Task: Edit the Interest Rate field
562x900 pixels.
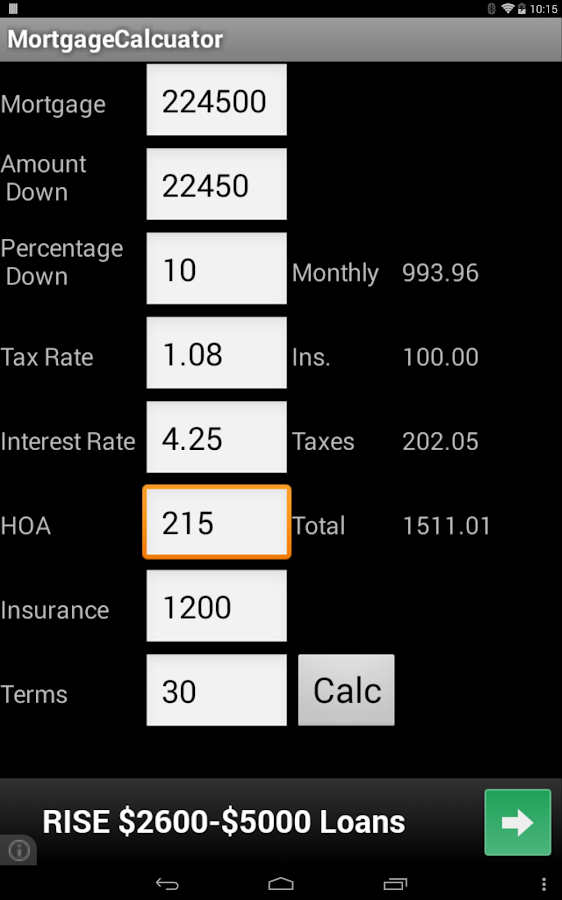Action: point(216,437)
